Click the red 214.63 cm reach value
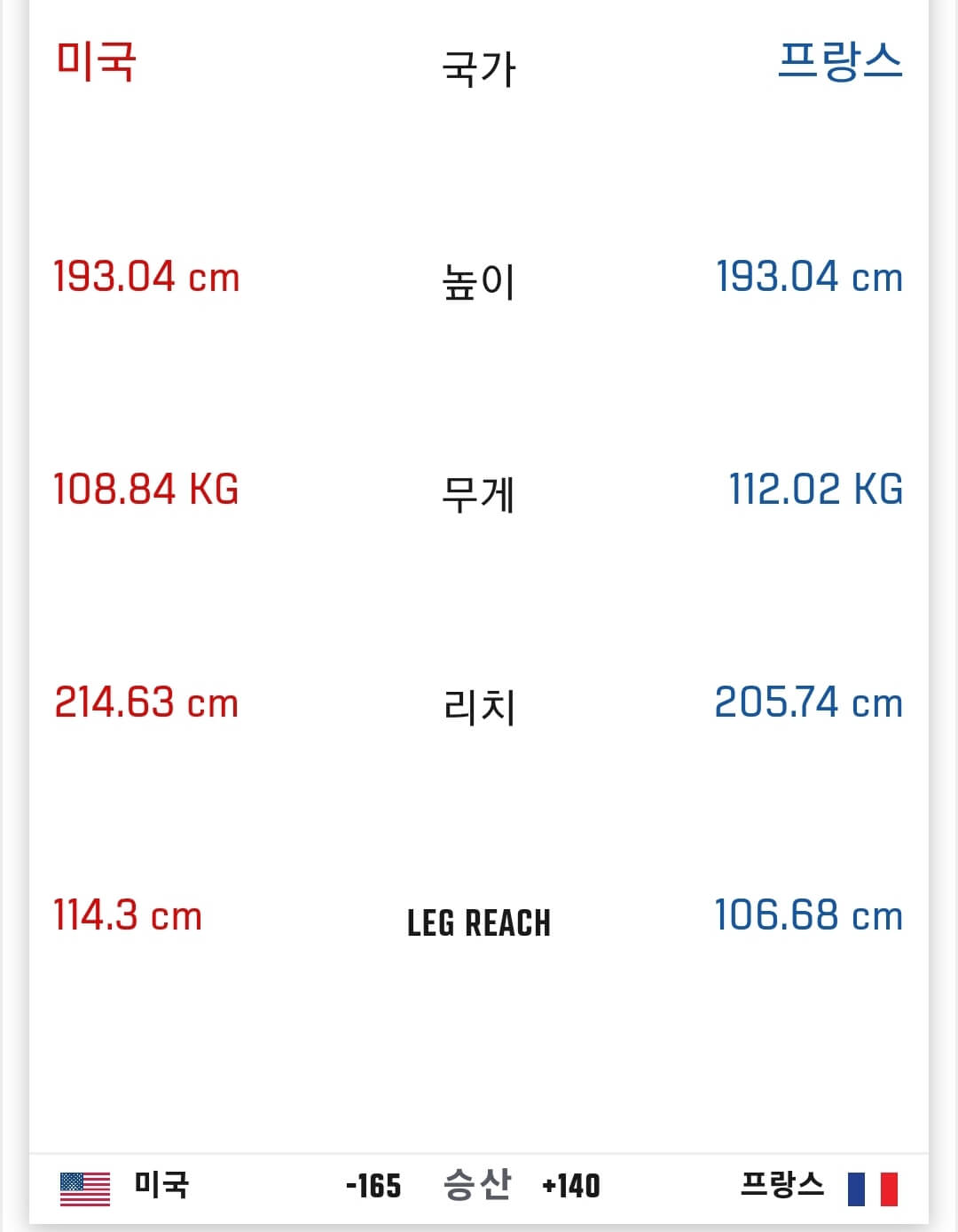Screen dimensions: 958x1232 pyautogui.click(x=145, y=702)
